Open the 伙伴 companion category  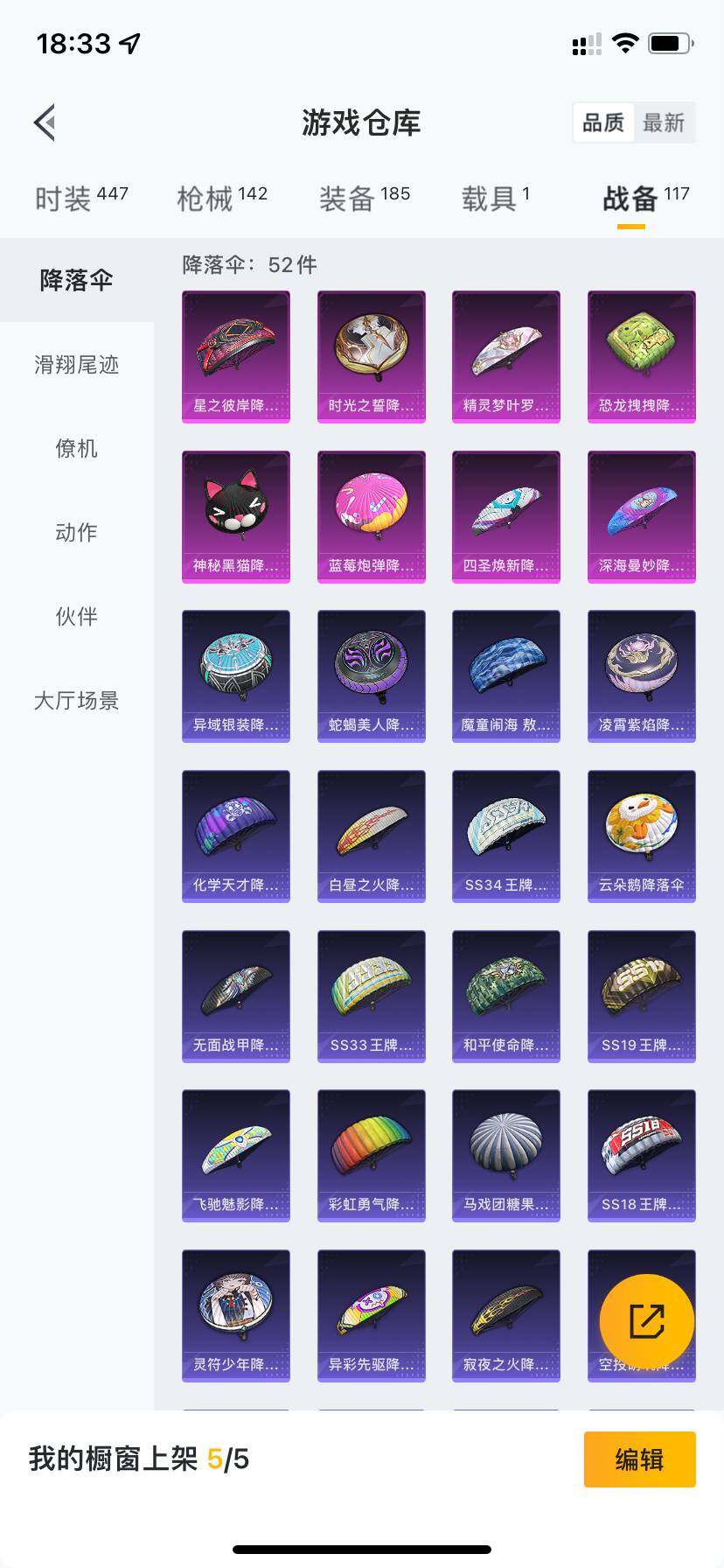click(x=76, y=617)
